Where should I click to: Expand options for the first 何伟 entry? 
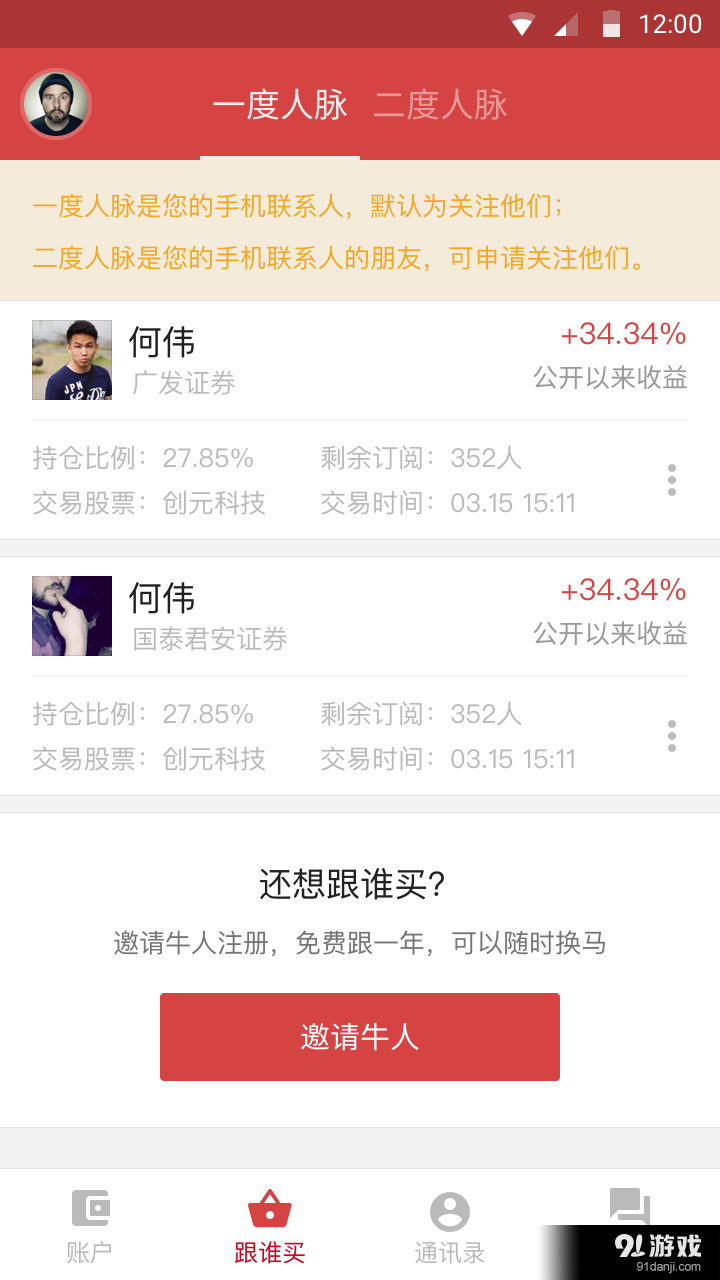671,480
